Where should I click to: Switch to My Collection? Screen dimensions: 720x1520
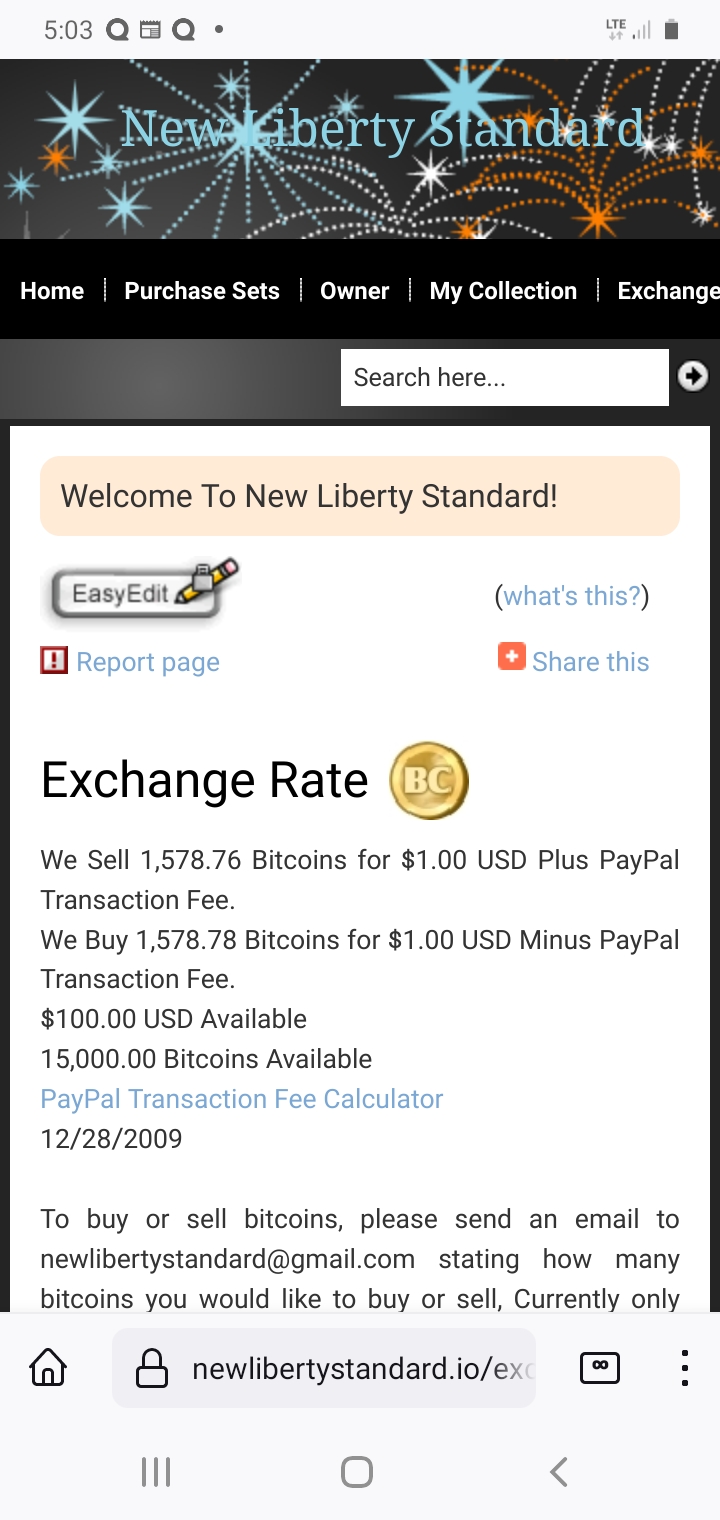click(503, 291)
